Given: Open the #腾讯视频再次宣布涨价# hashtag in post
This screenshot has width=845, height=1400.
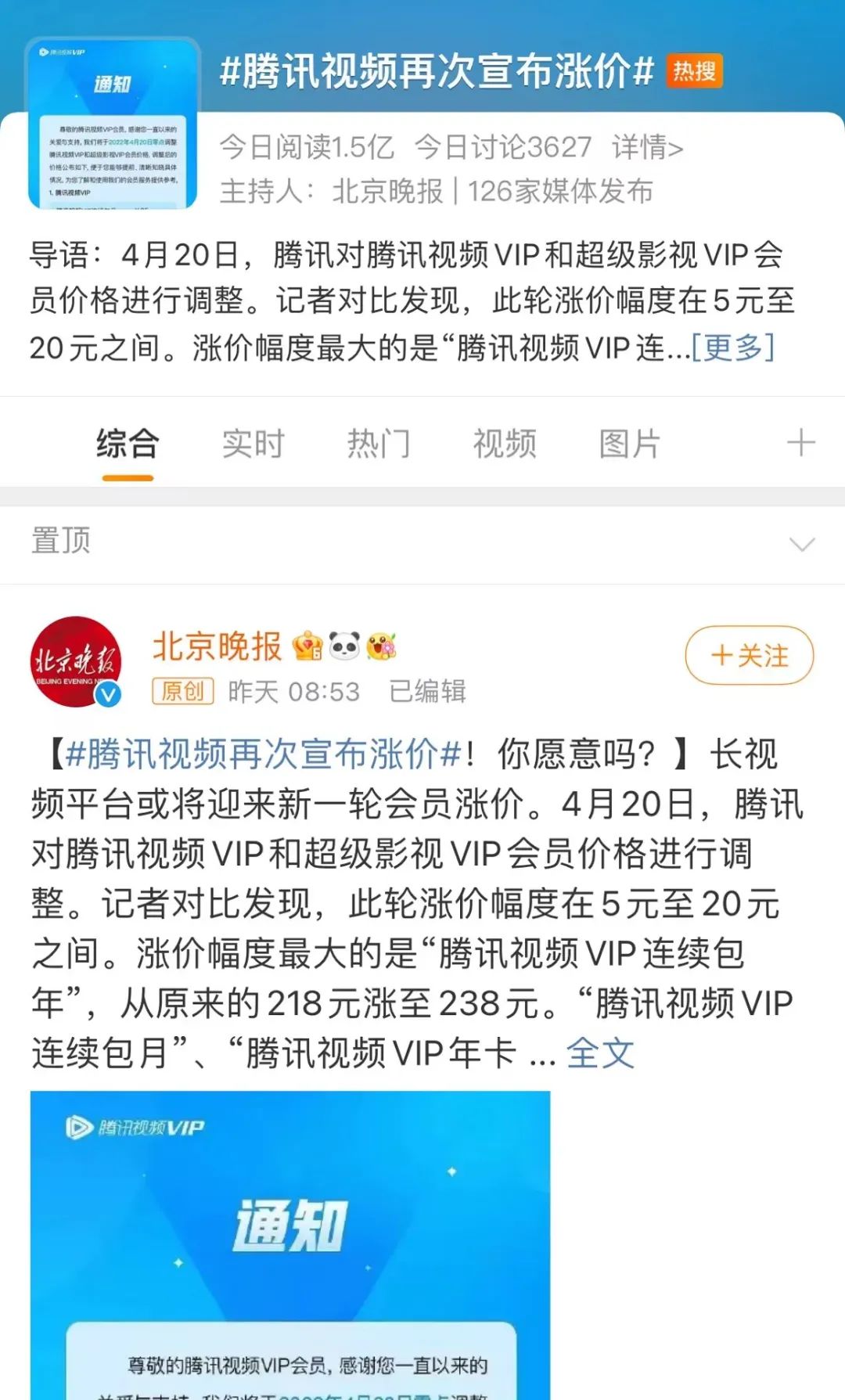Looking at the screenshot, I should coord(264,754).
